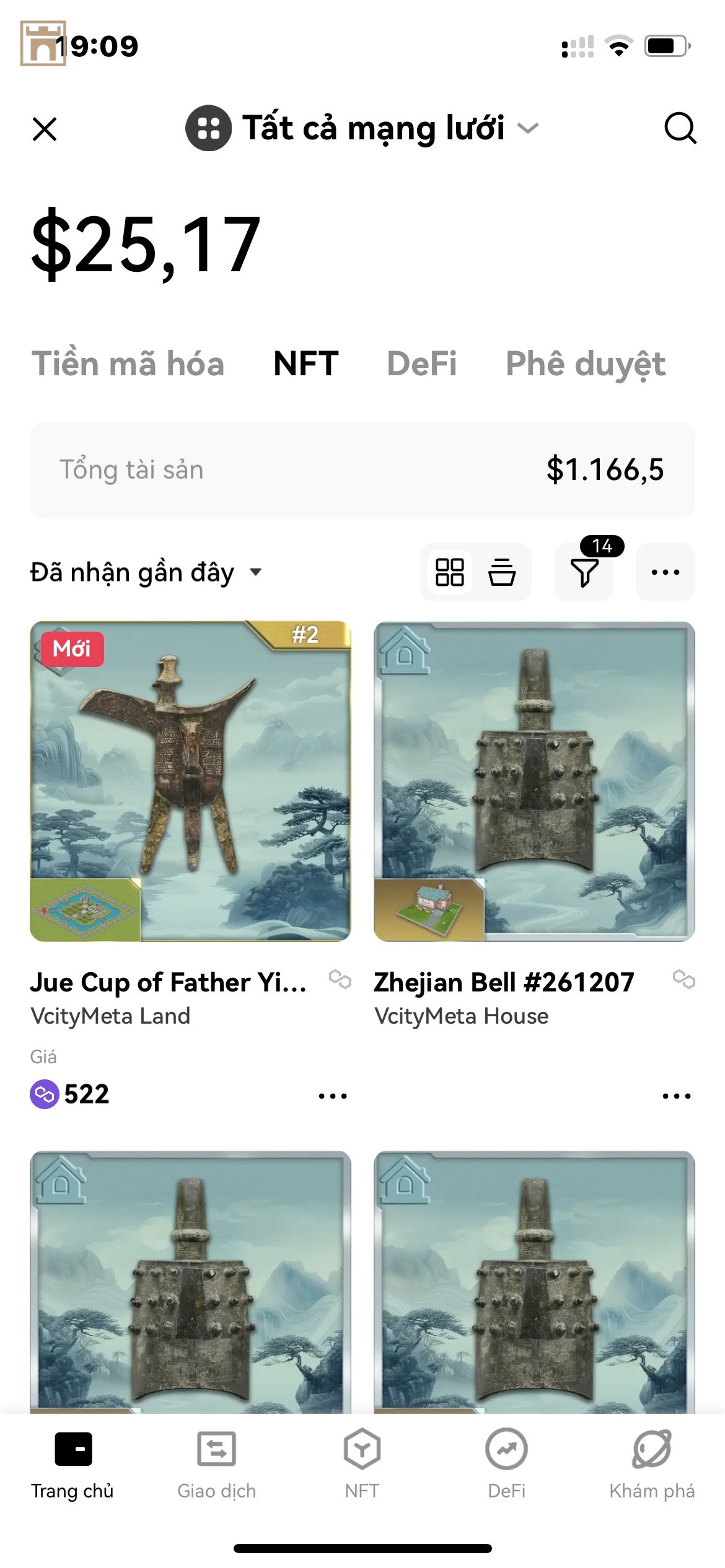Switch to the DeFi top tab
This screenshot has width=725, height=1568.
(x=421, y=364)
